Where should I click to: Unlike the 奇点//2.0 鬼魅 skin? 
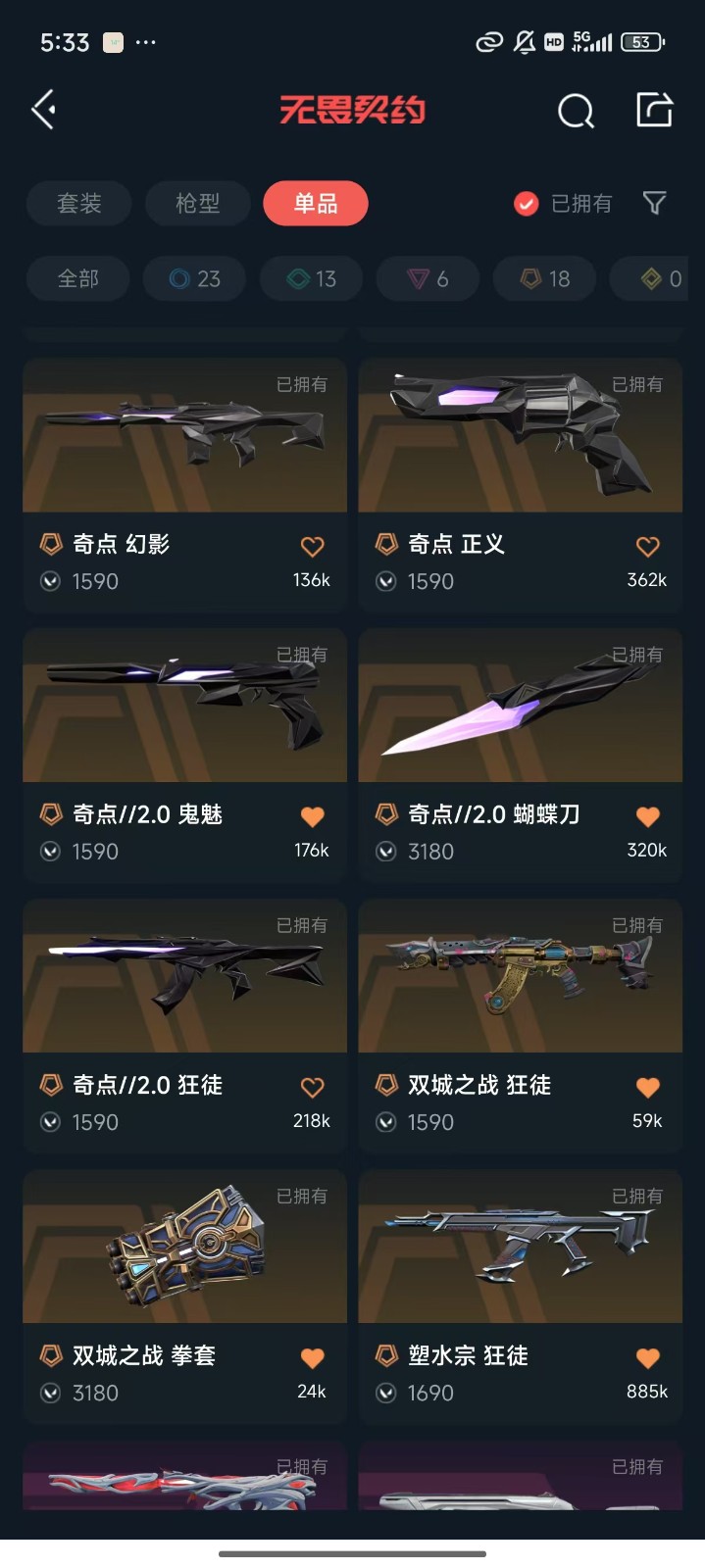click(312, 816)
